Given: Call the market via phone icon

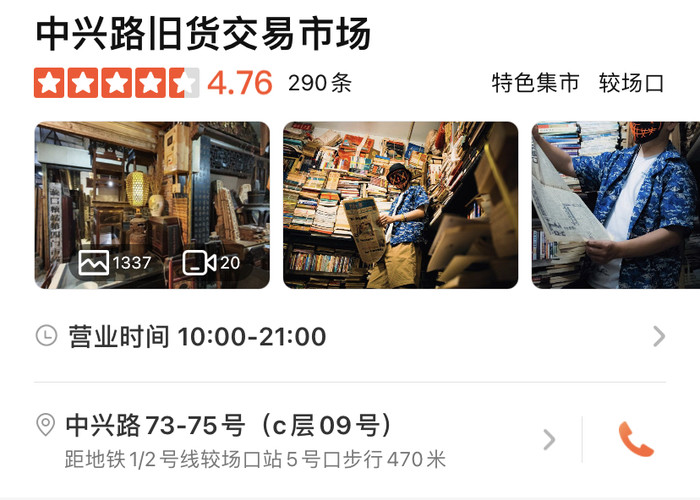Looking at the screenshot, I should tap(635, 440).
